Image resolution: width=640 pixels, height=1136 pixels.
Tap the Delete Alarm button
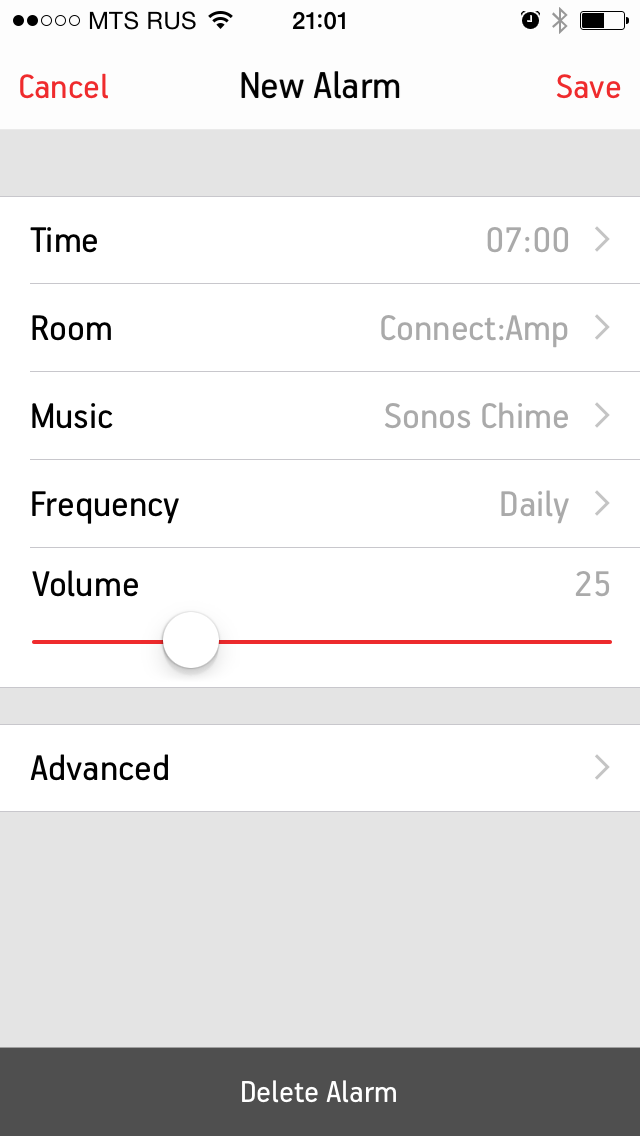tap(320, 1092)
